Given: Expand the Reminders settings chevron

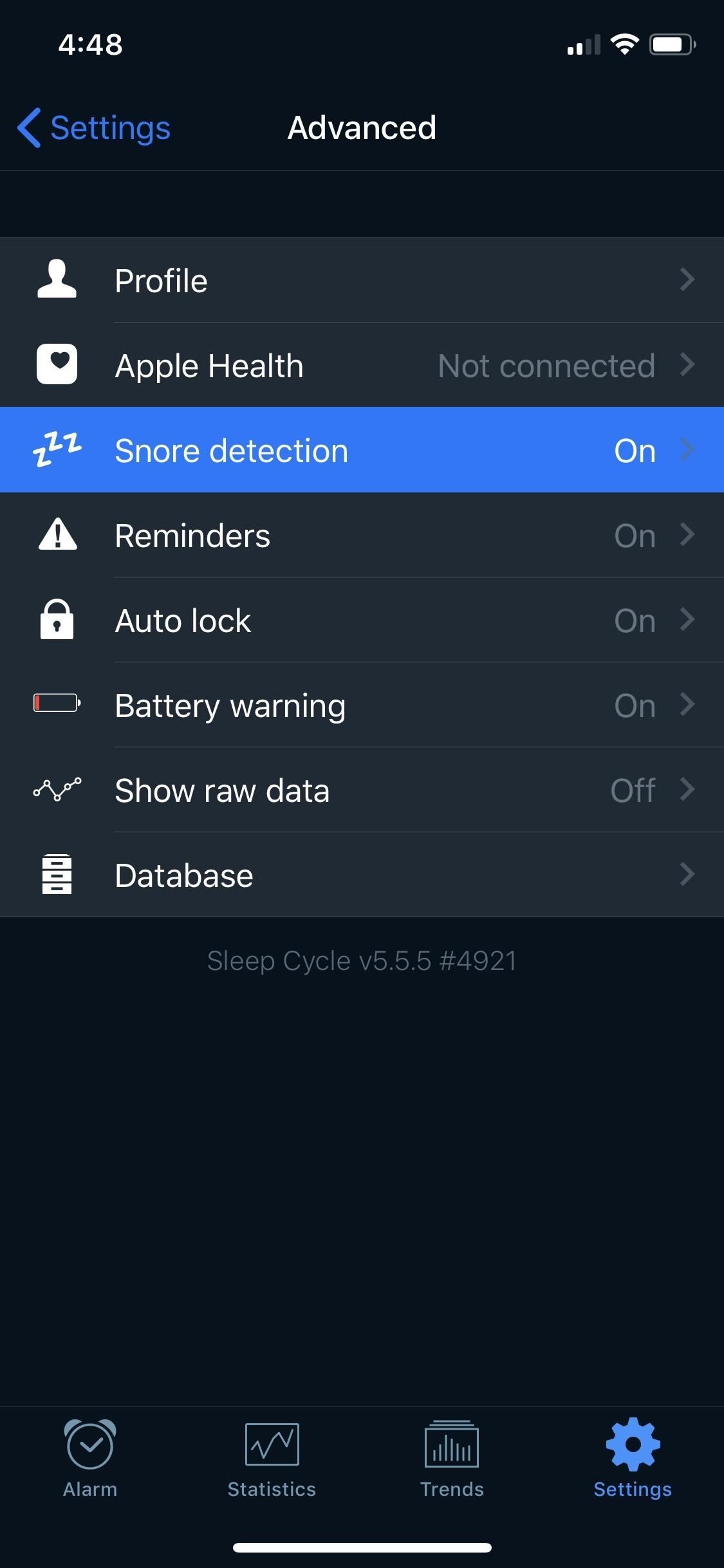Looking at the screenshot, I should pyautogui.click(x=689, y=534).
